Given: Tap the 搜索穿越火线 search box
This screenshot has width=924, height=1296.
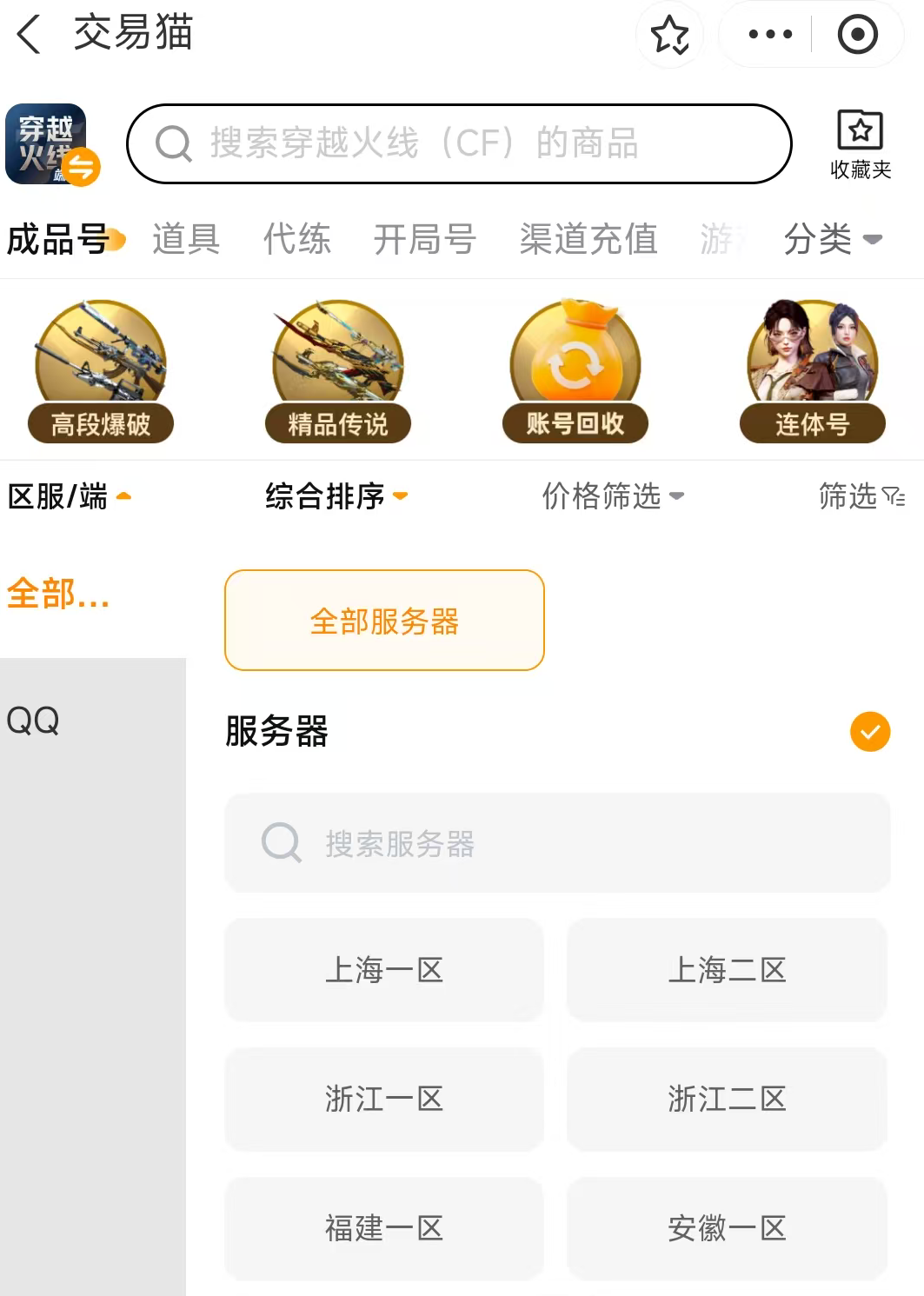Looking at the screenshot, I should click(x=459, y=143).
